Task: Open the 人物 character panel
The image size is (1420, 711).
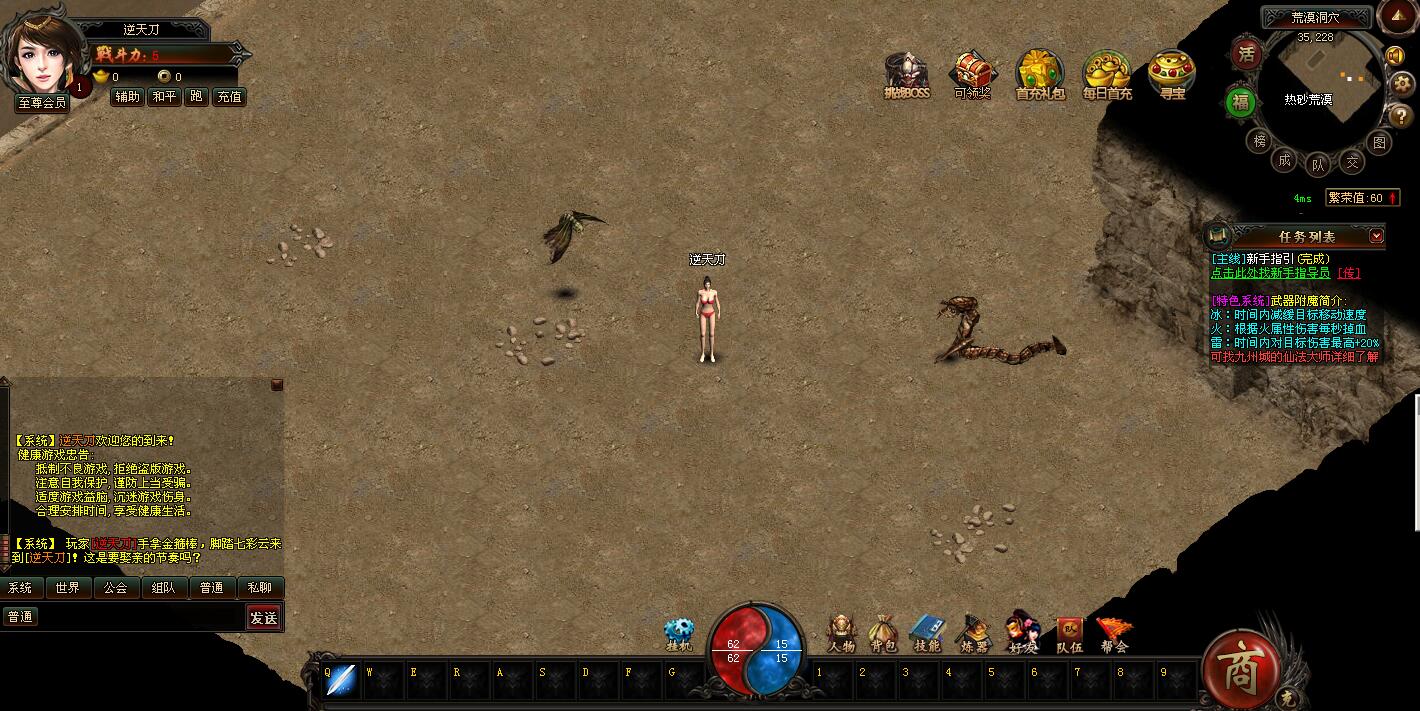Action: [x=841, y=634]
